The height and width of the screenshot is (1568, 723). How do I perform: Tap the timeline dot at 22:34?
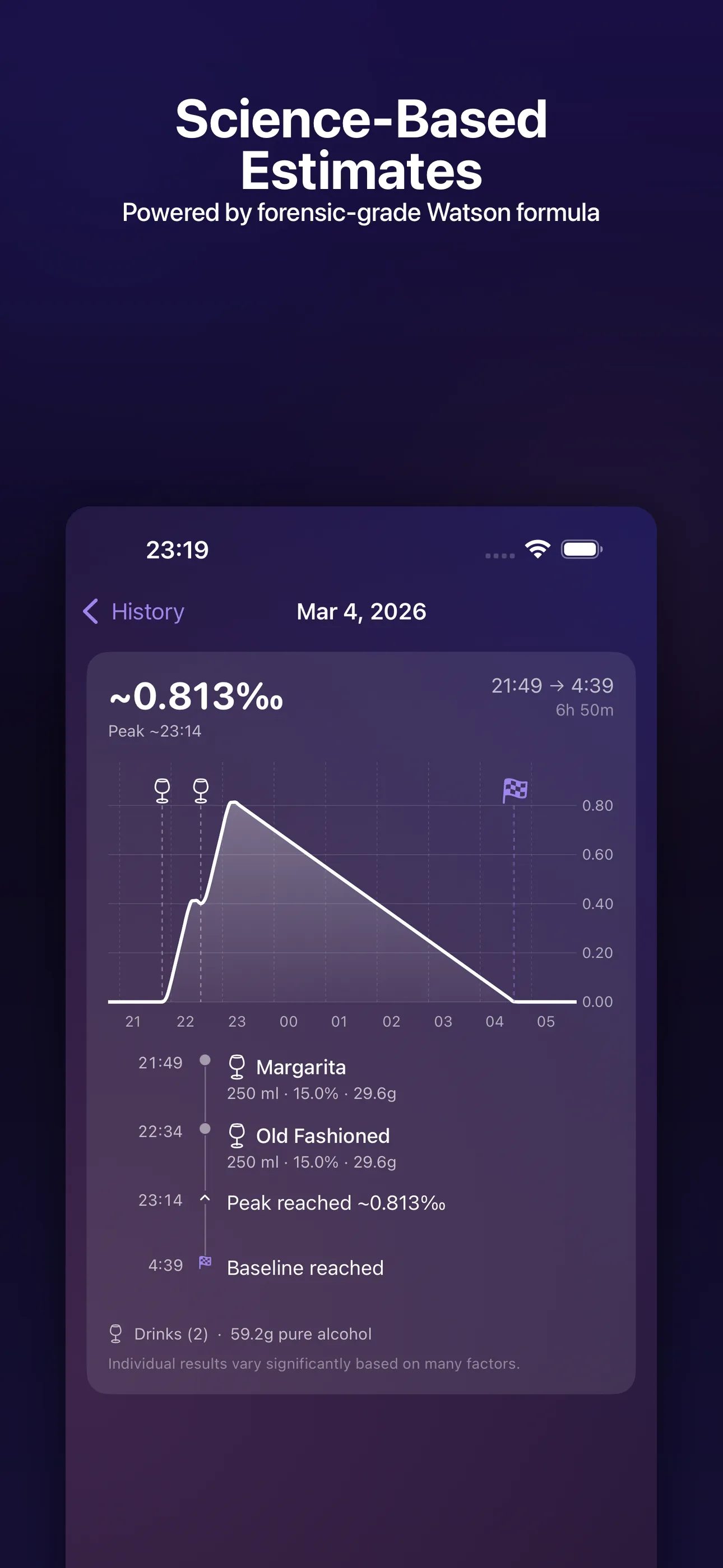coord(206,1131)
